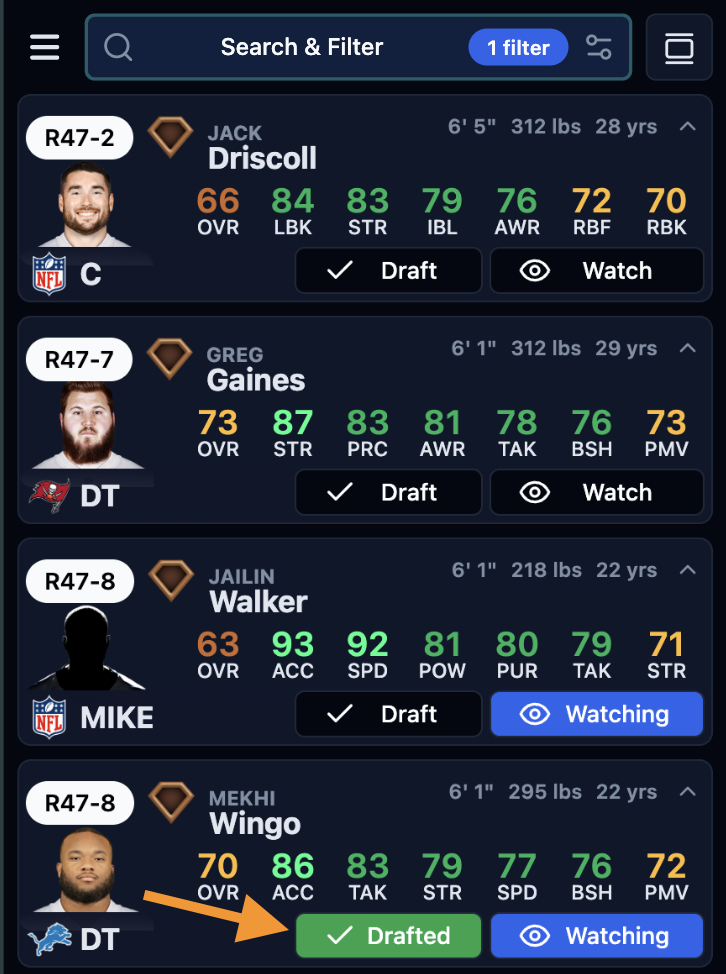Toggle Watch on for Jack Driscoll

[x=596, y=270]
